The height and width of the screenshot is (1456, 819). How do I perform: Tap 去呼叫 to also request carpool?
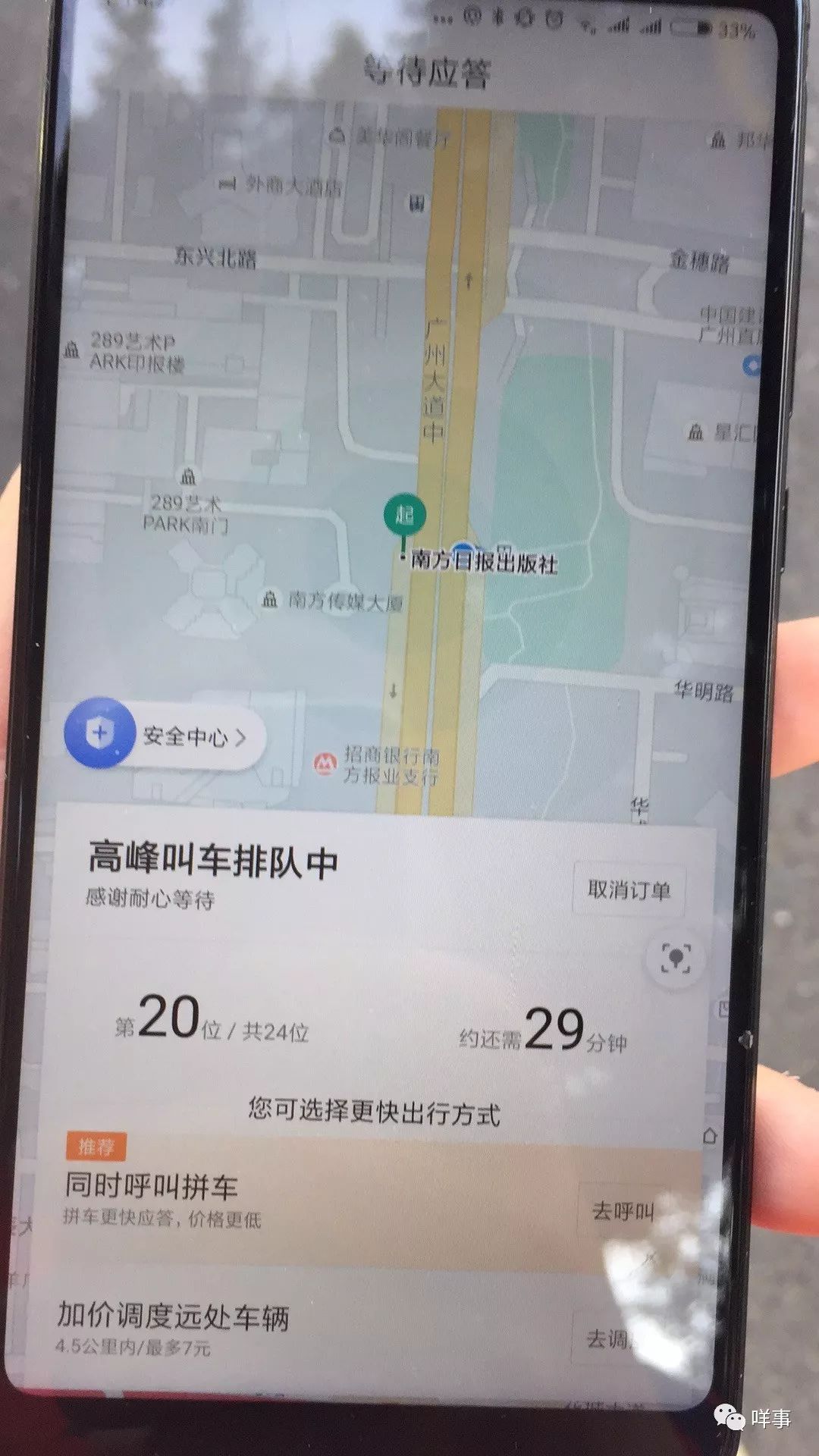tap(623, 1211)
